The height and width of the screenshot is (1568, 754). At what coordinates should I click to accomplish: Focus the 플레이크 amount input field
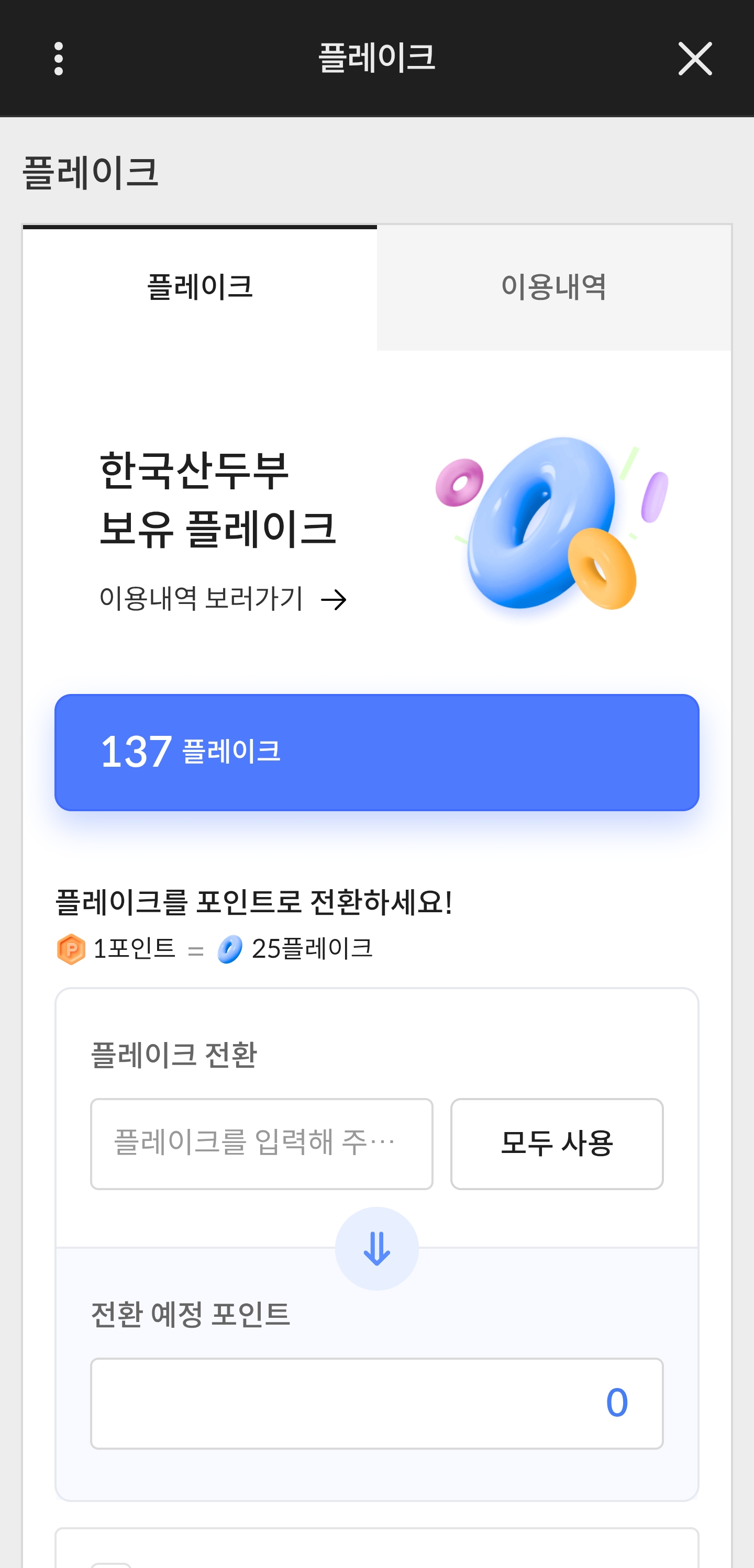[x=262, y=1143]
